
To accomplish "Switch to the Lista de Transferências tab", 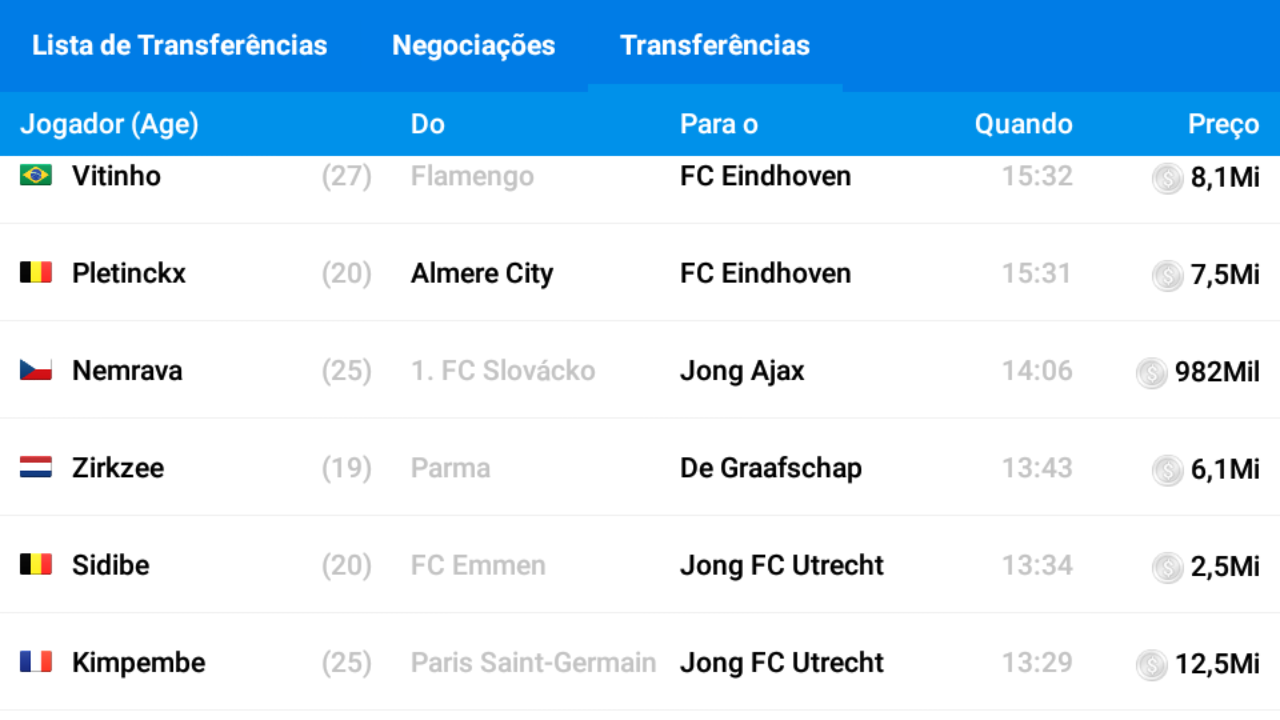I will click(x=179, y=46).
